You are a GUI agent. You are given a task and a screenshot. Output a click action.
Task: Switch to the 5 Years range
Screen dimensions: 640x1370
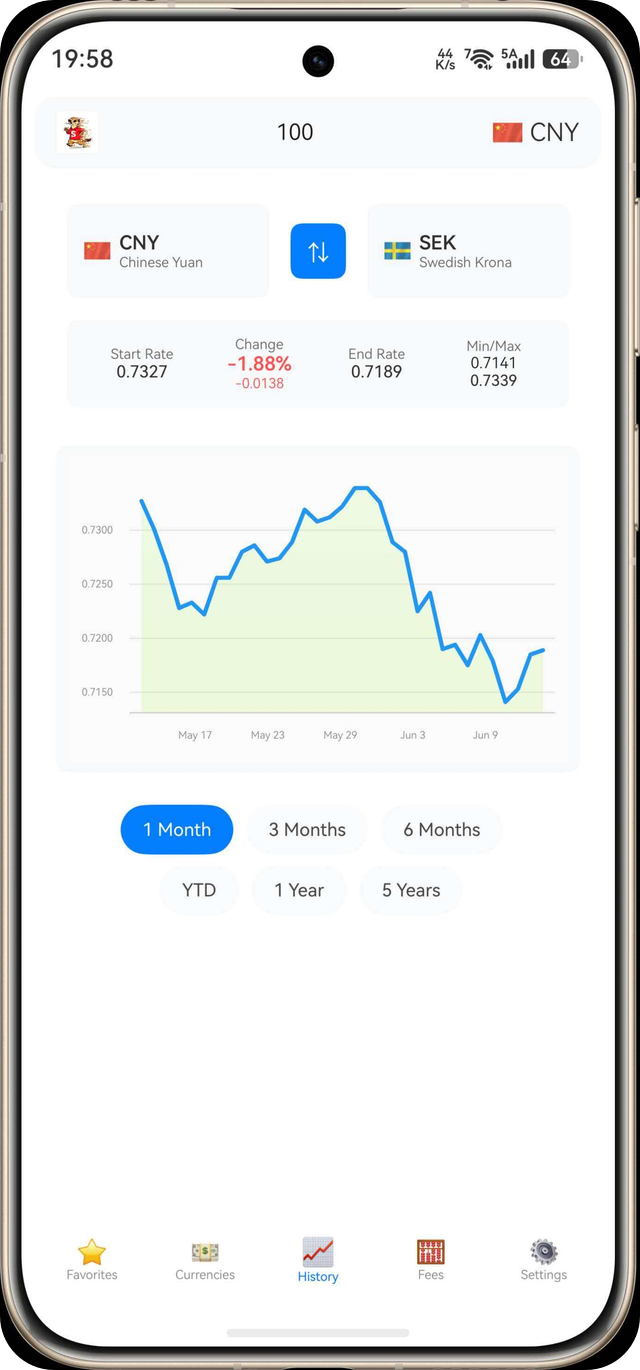coord(411,890)
